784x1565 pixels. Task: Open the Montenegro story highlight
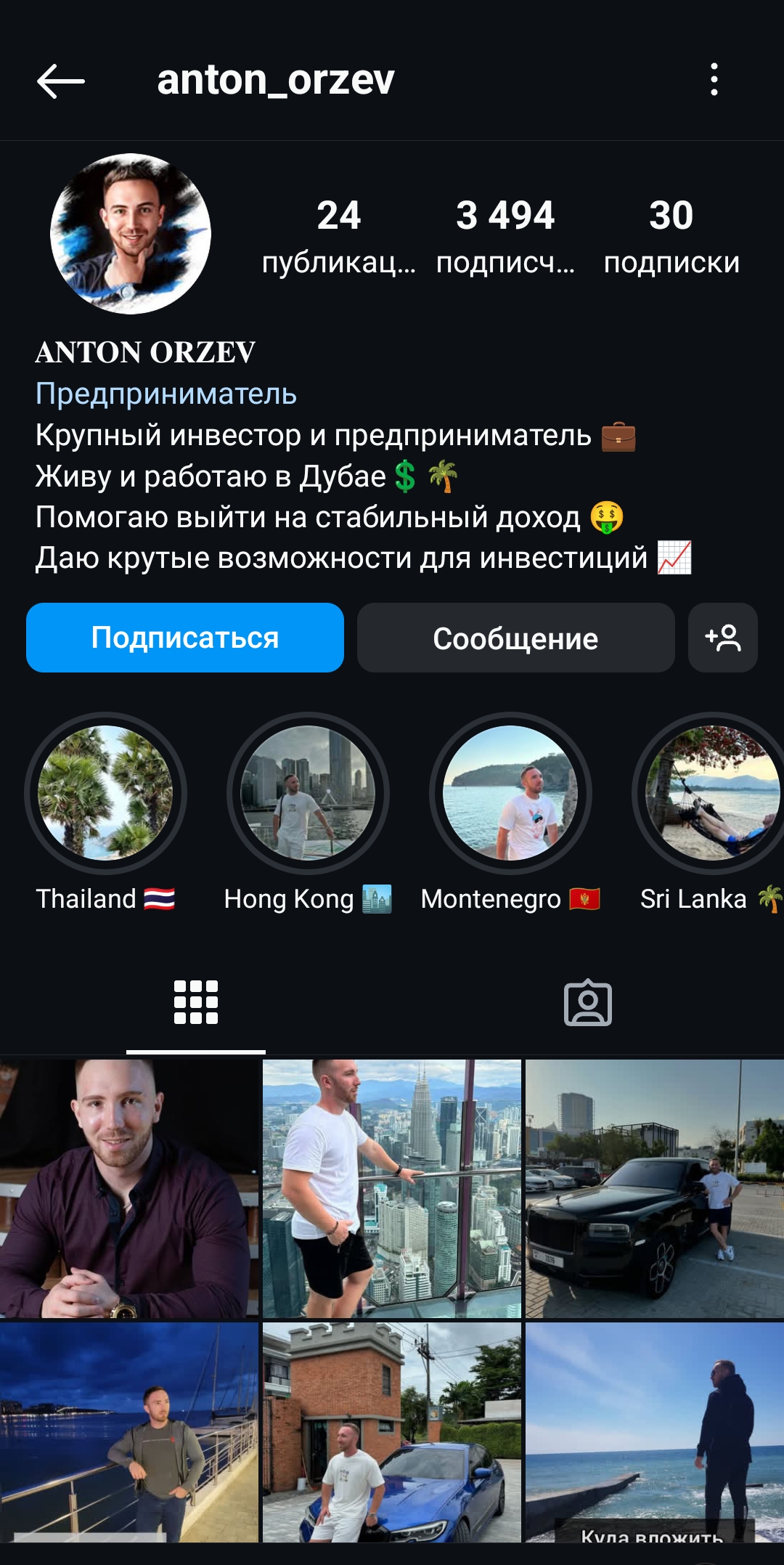coord(510,793)
